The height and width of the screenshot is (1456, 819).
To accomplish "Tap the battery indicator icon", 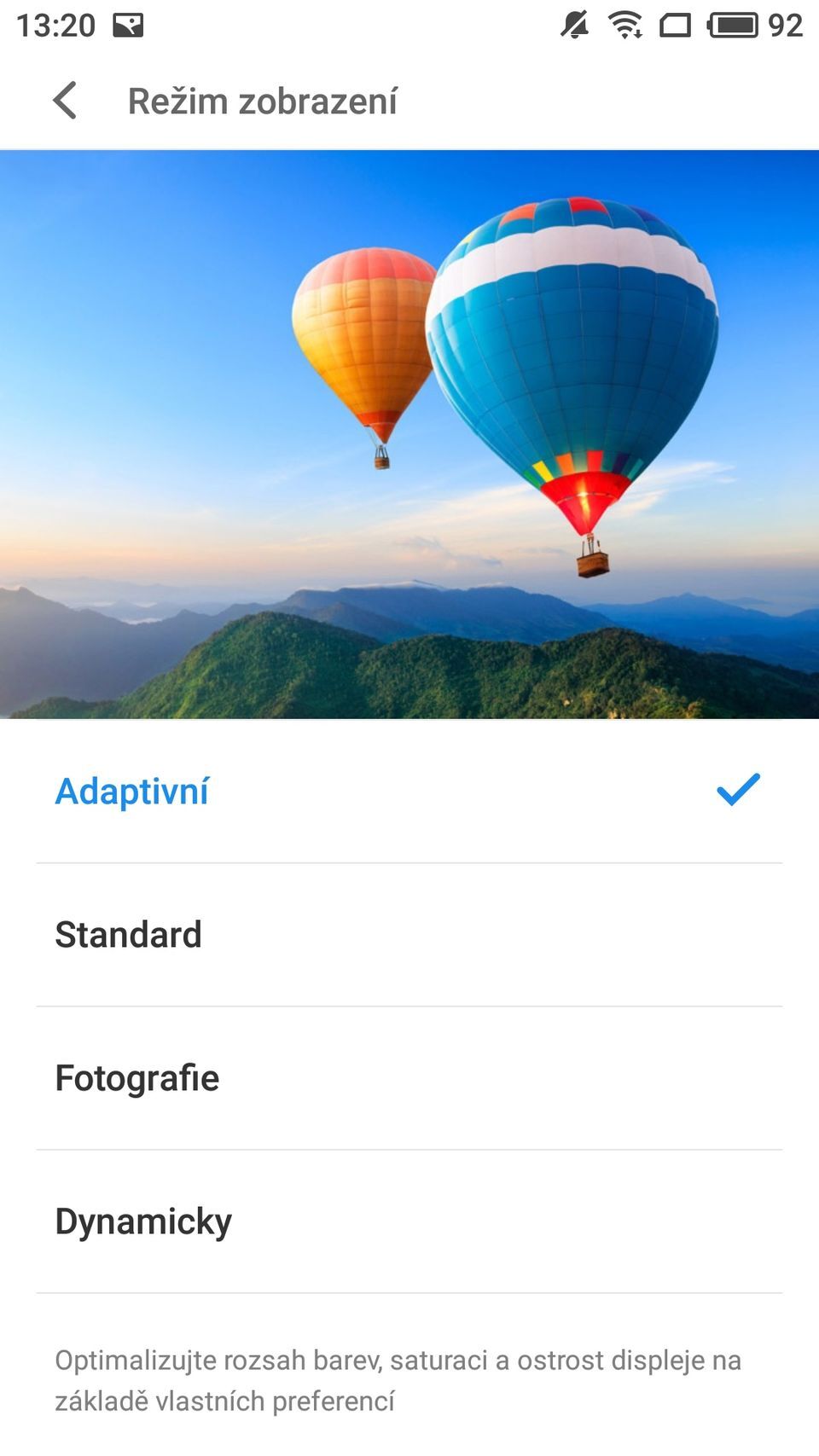I will coord(734,26).
